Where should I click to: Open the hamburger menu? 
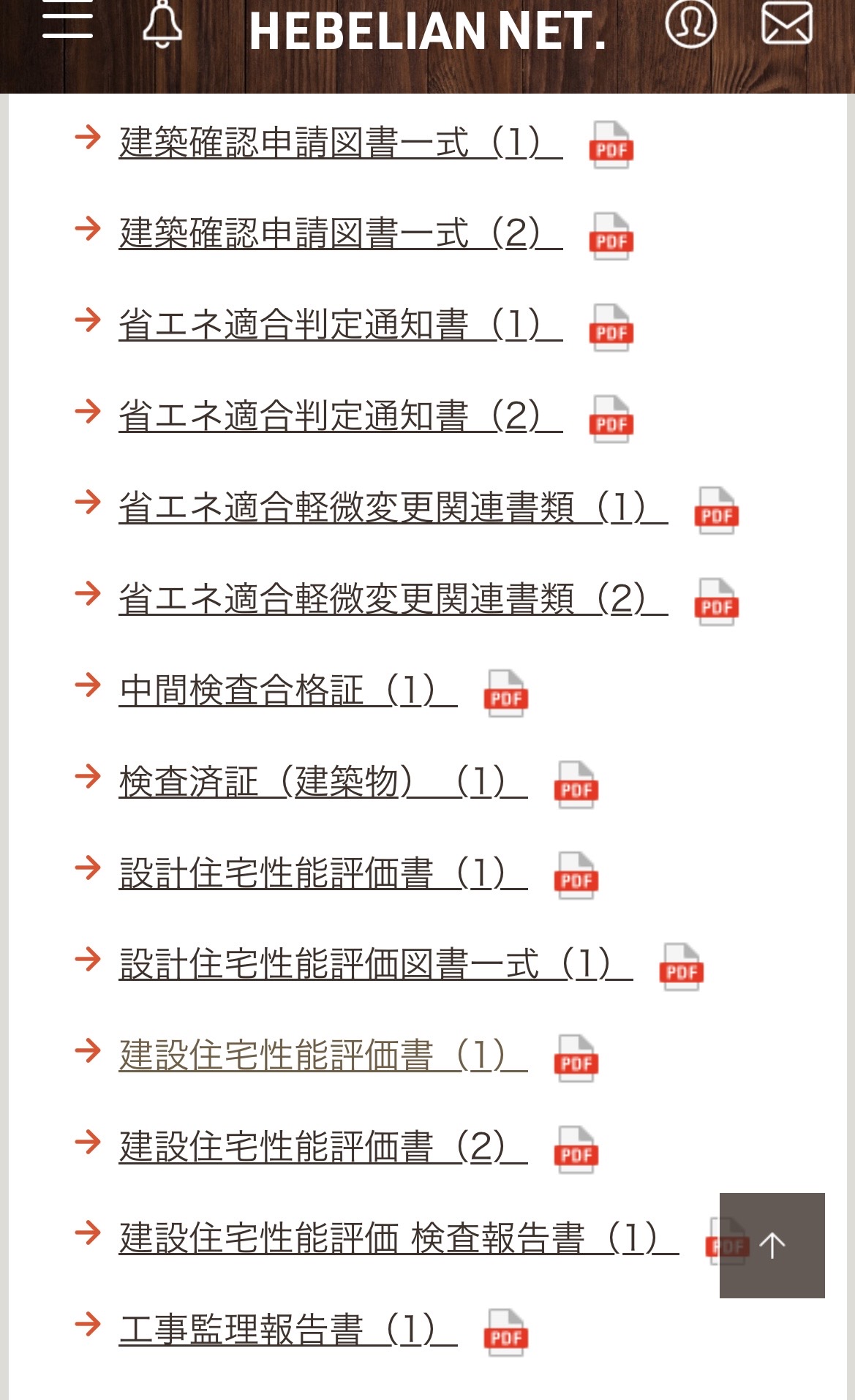pos(67,20)
